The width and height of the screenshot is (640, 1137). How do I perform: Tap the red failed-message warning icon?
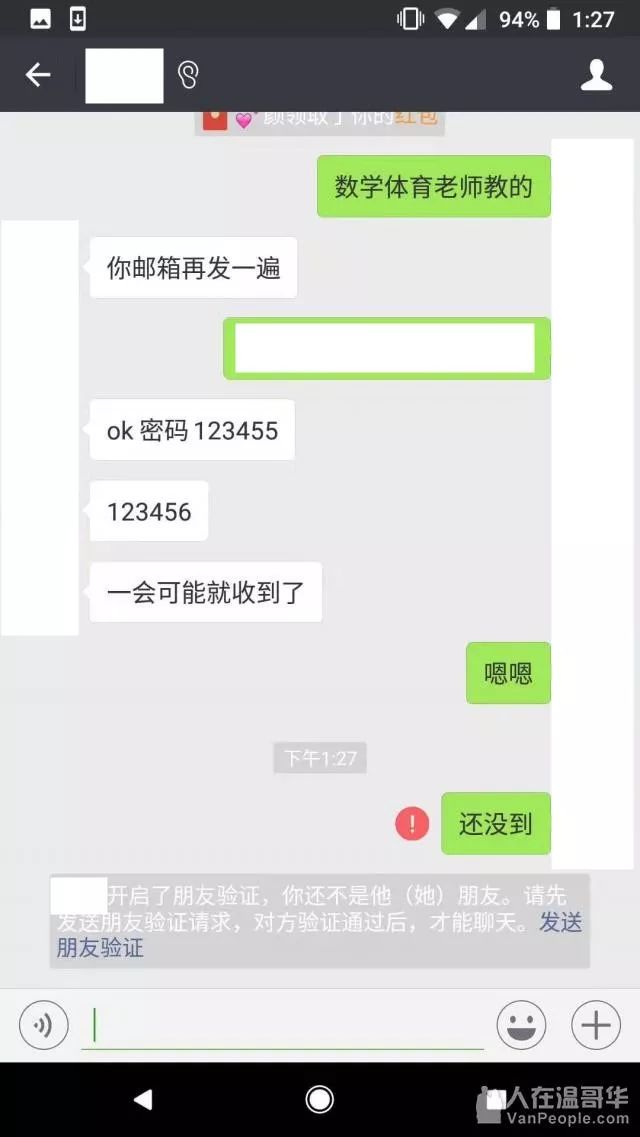click(x=412, y=824)
